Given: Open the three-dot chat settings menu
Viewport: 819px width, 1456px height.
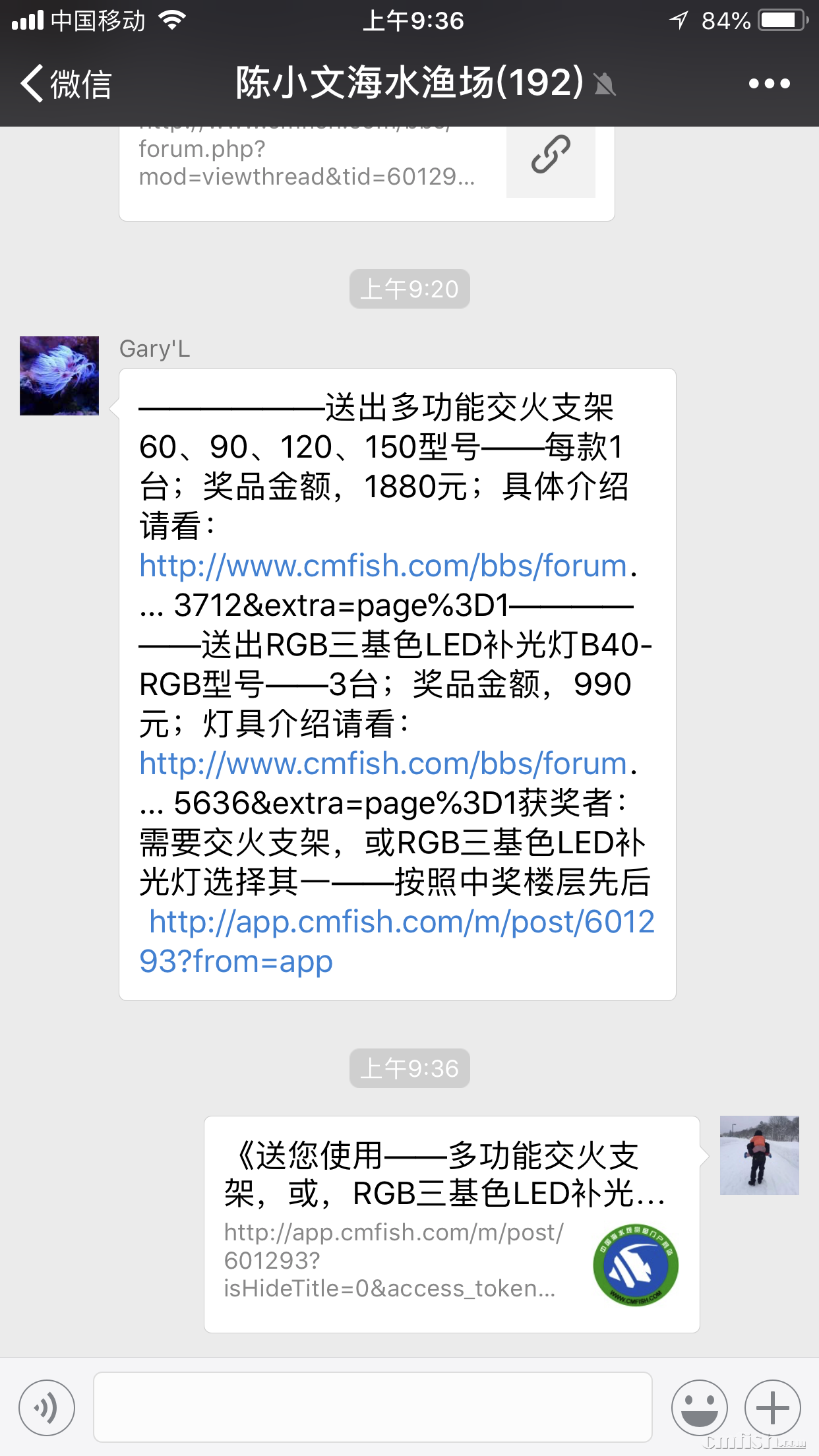Looking at the screenshot, I should click(x=768, y=82).
